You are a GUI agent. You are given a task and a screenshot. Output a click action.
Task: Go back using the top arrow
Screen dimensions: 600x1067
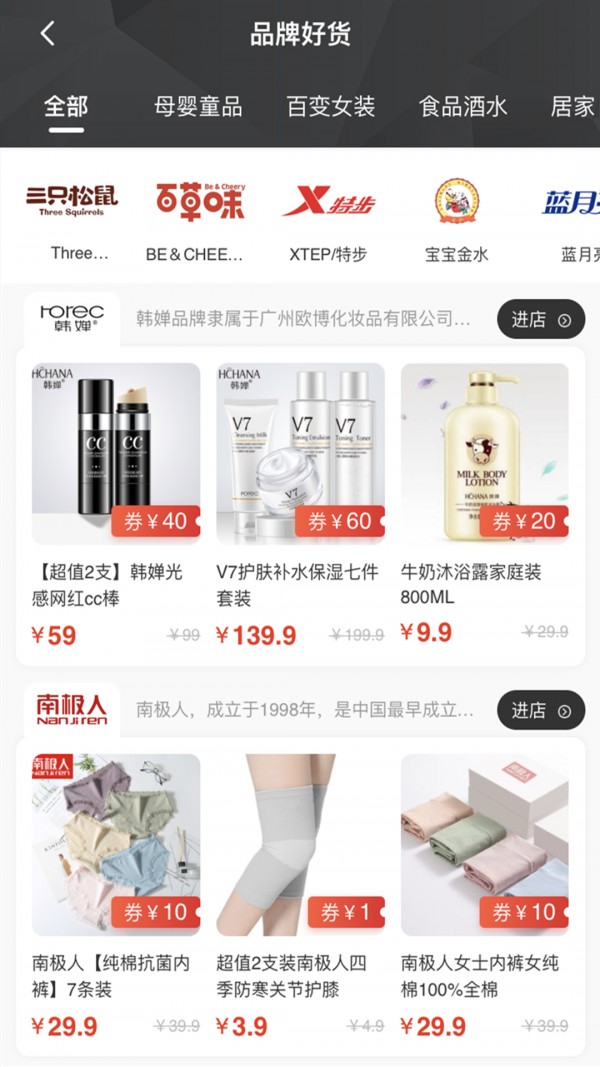tap(48, 33)
